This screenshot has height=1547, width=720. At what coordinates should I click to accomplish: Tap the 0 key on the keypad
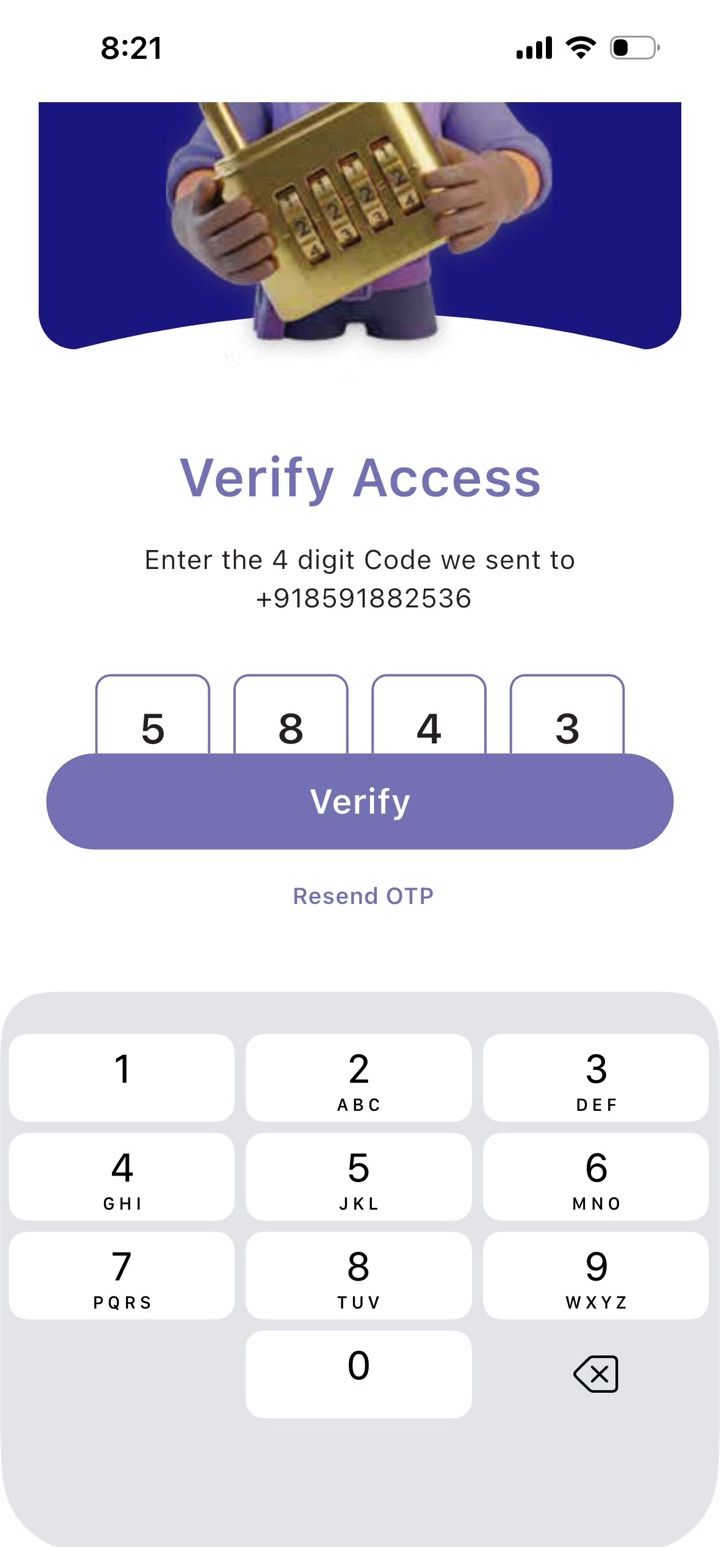click(358, 1374)
